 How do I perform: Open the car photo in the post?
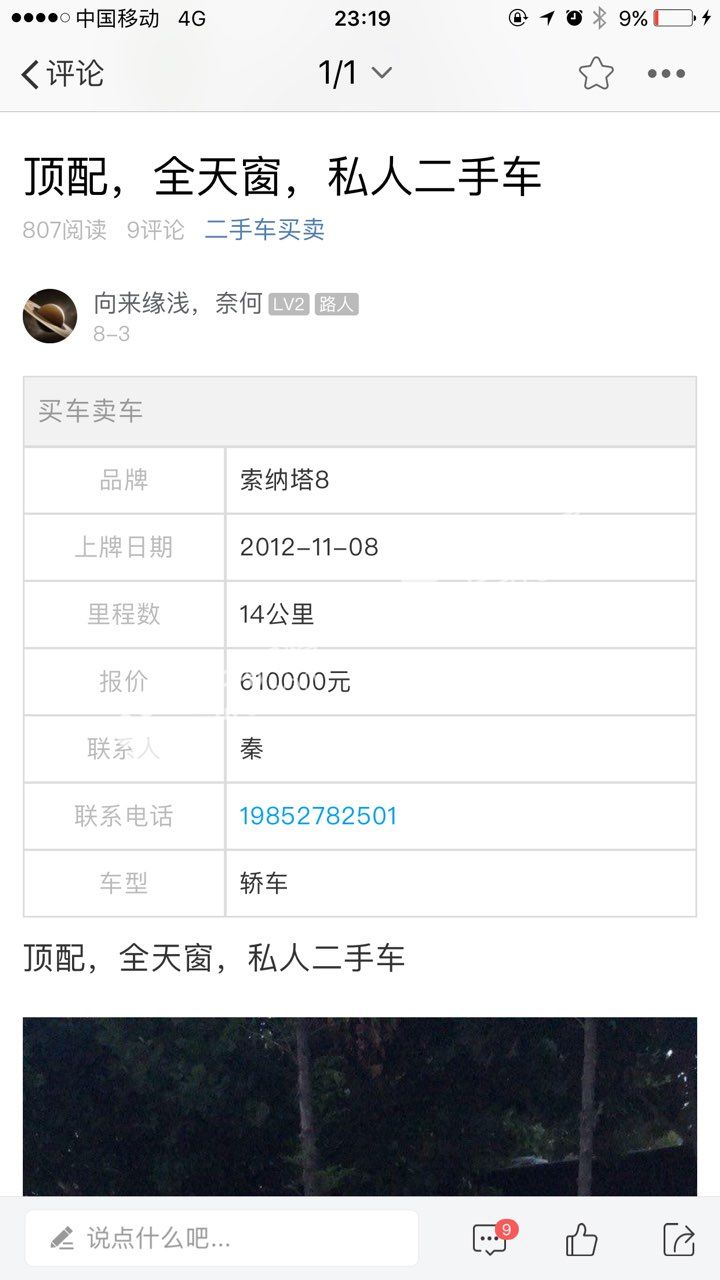[x=360, y=1105]
